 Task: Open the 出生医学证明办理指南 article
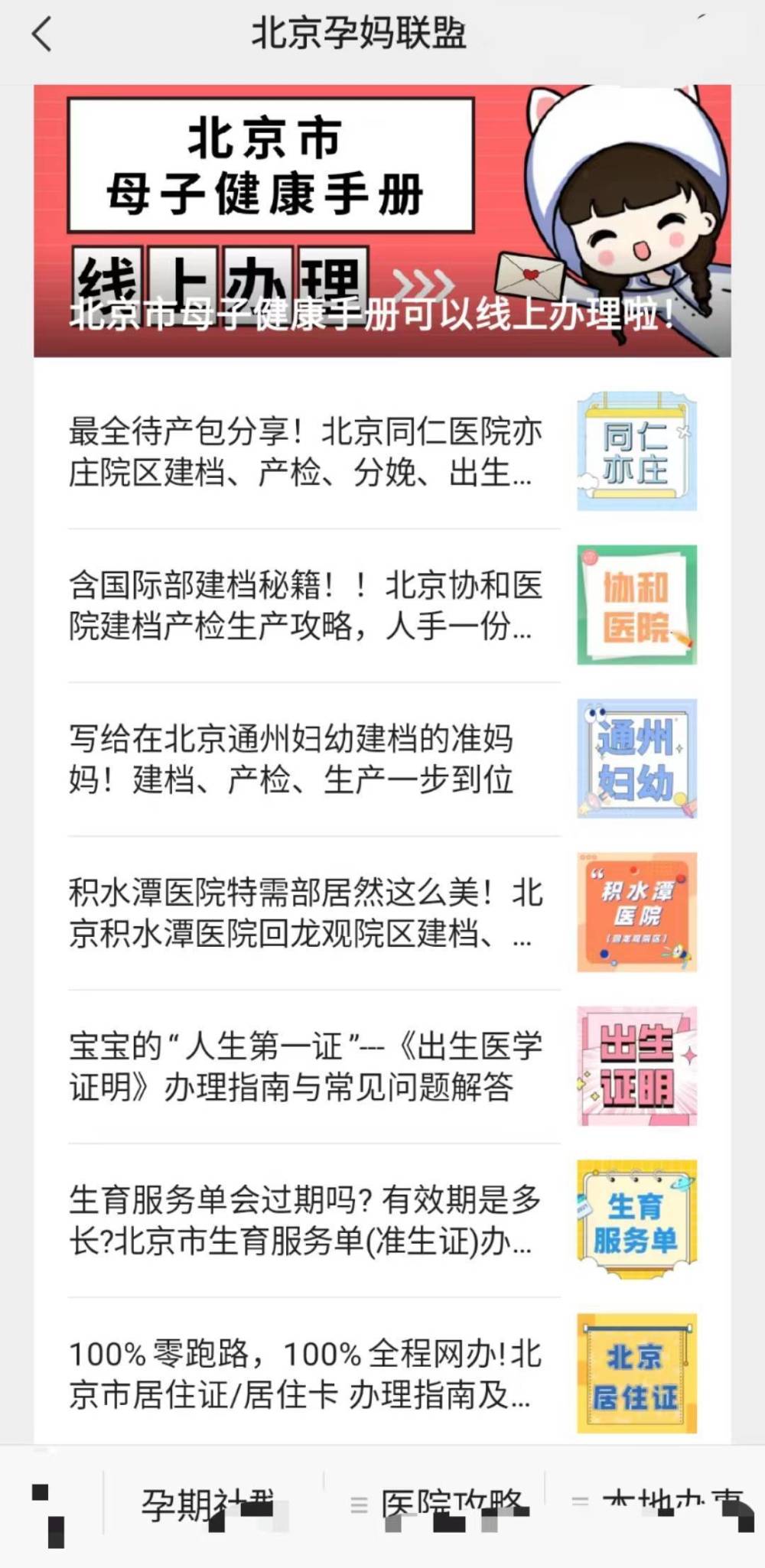tap(306, 1067)
